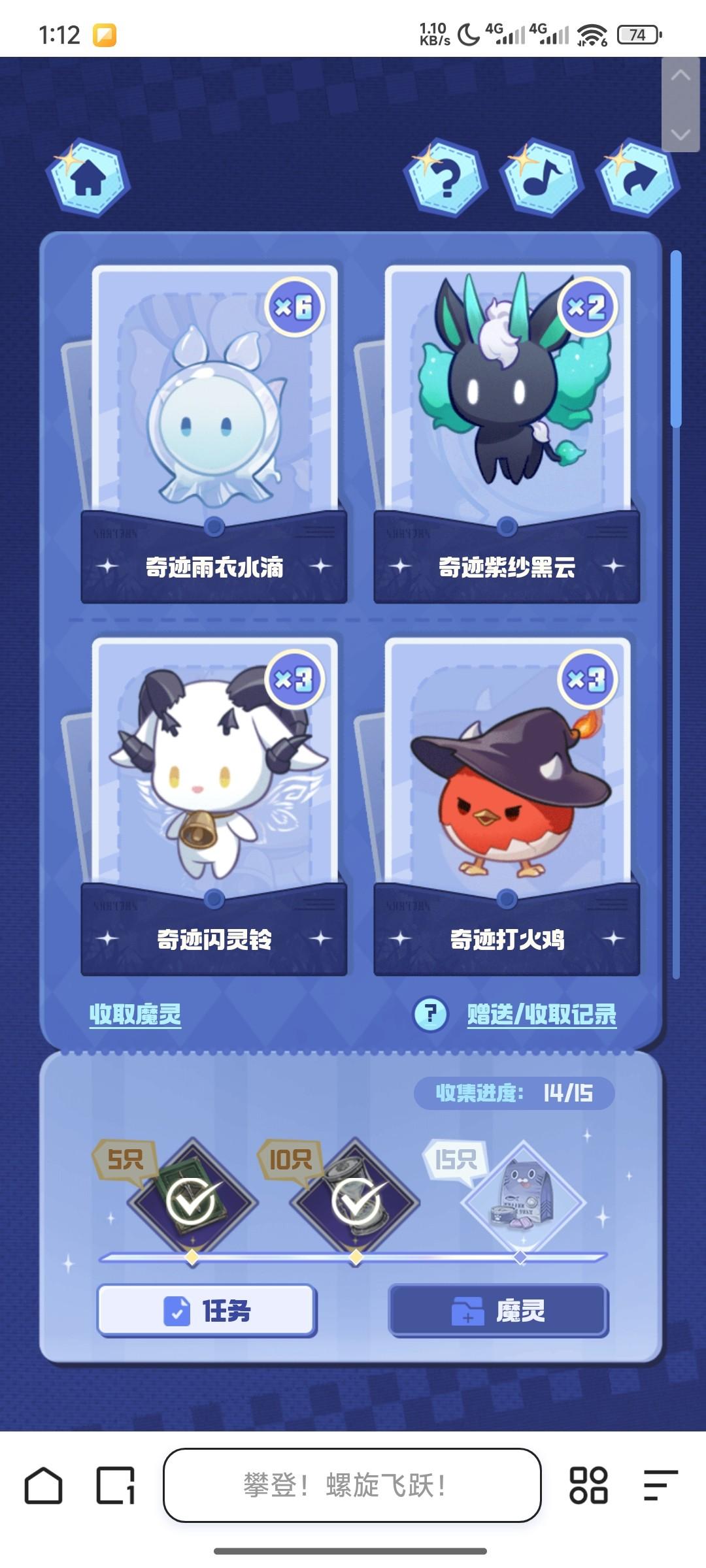Open the browser menu
The width and height of the screenshot is (706, 1568).
pos(660,1485)
